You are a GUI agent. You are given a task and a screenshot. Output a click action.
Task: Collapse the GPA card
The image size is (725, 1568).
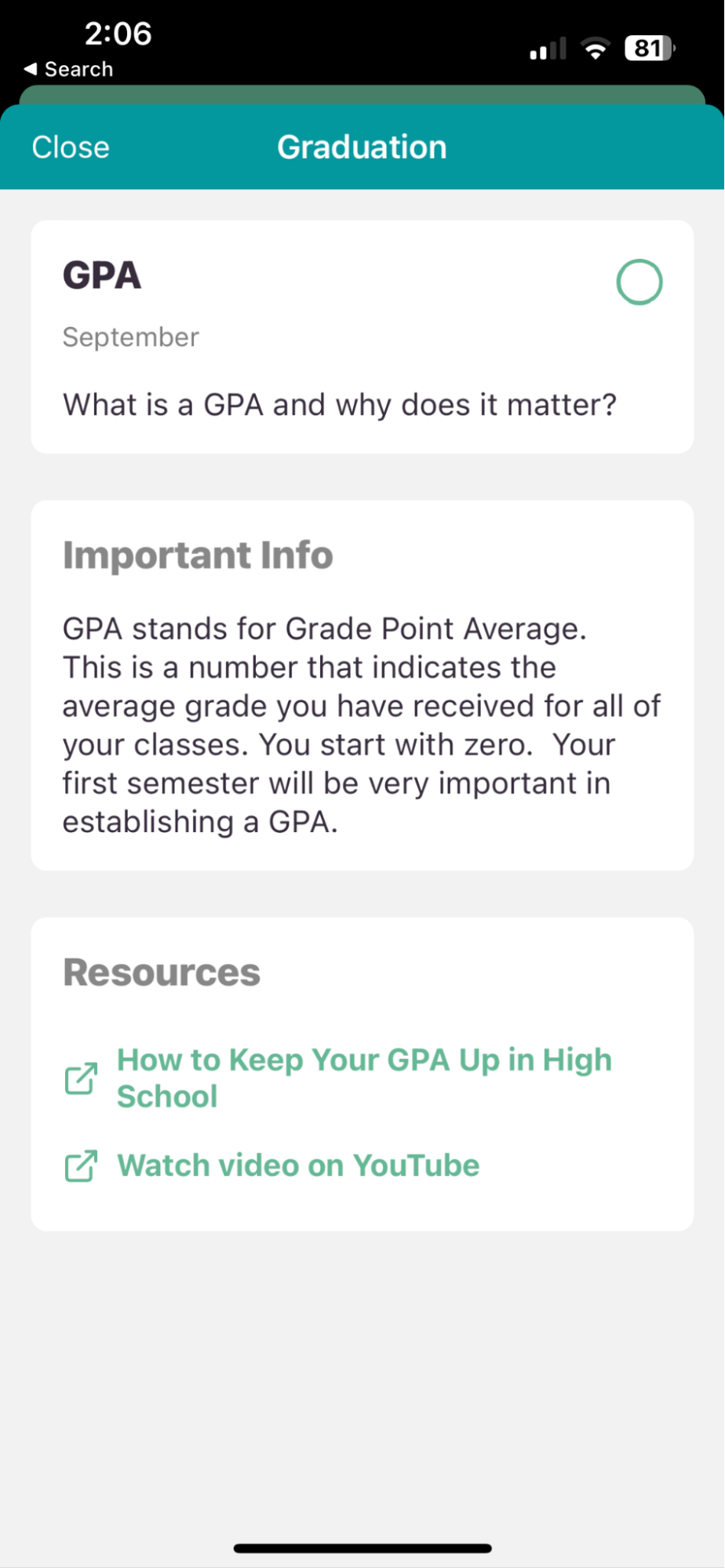[x=102, y=275]
